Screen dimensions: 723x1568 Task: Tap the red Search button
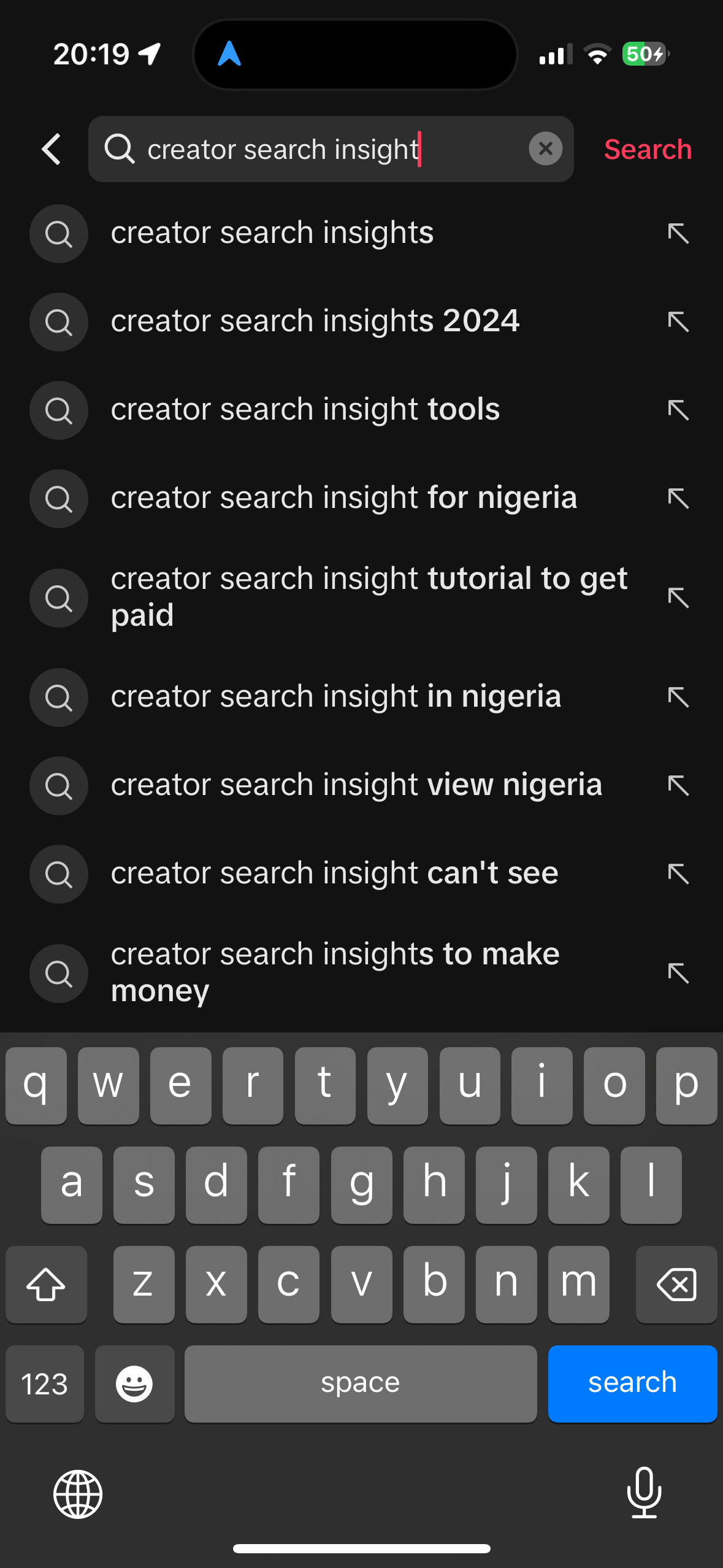point(648,149)
